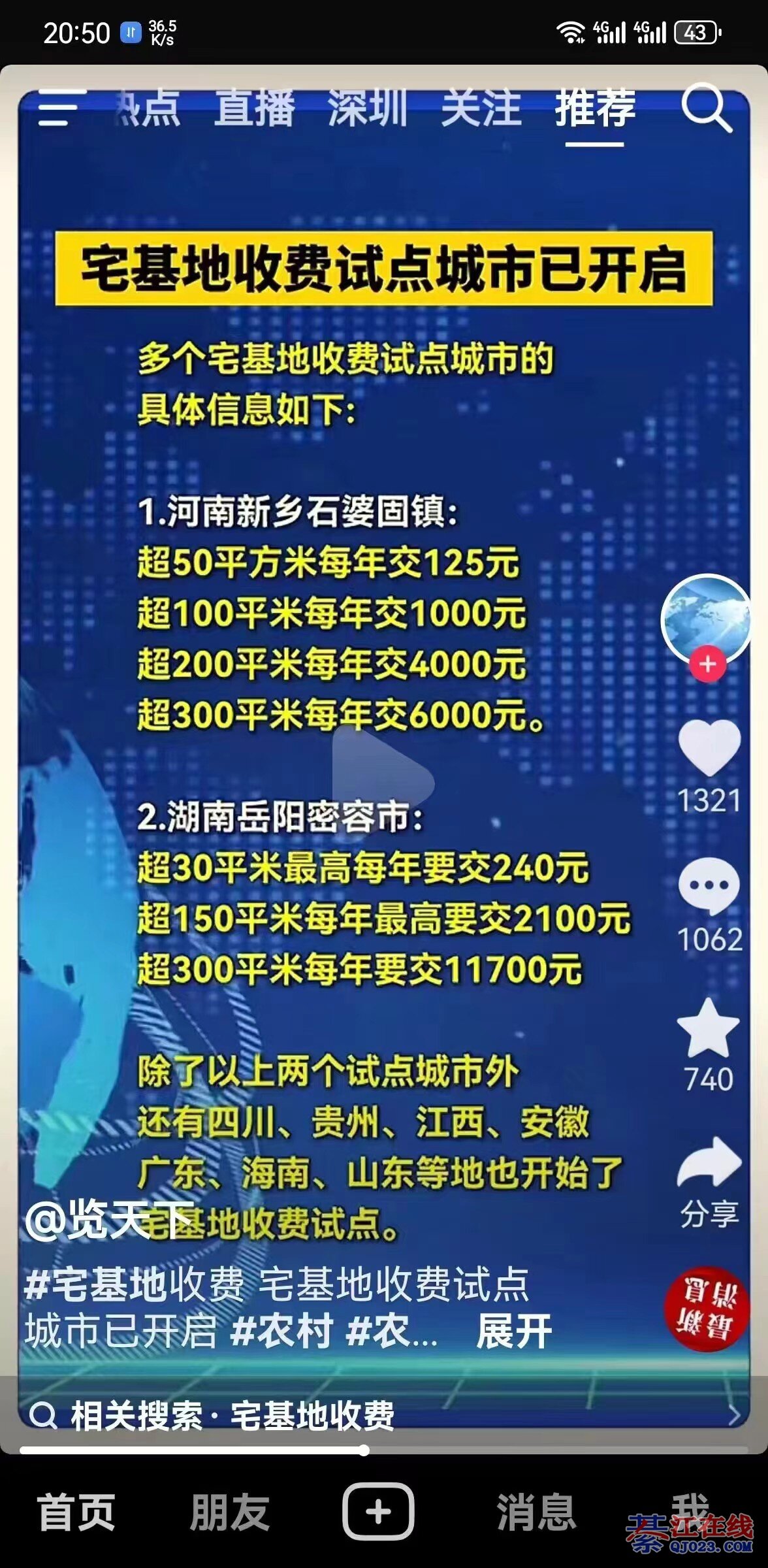The height and width of the screenshot is (1568, 768).
Task: Select the 推荐 tab
Action: [x=595, y=108]
